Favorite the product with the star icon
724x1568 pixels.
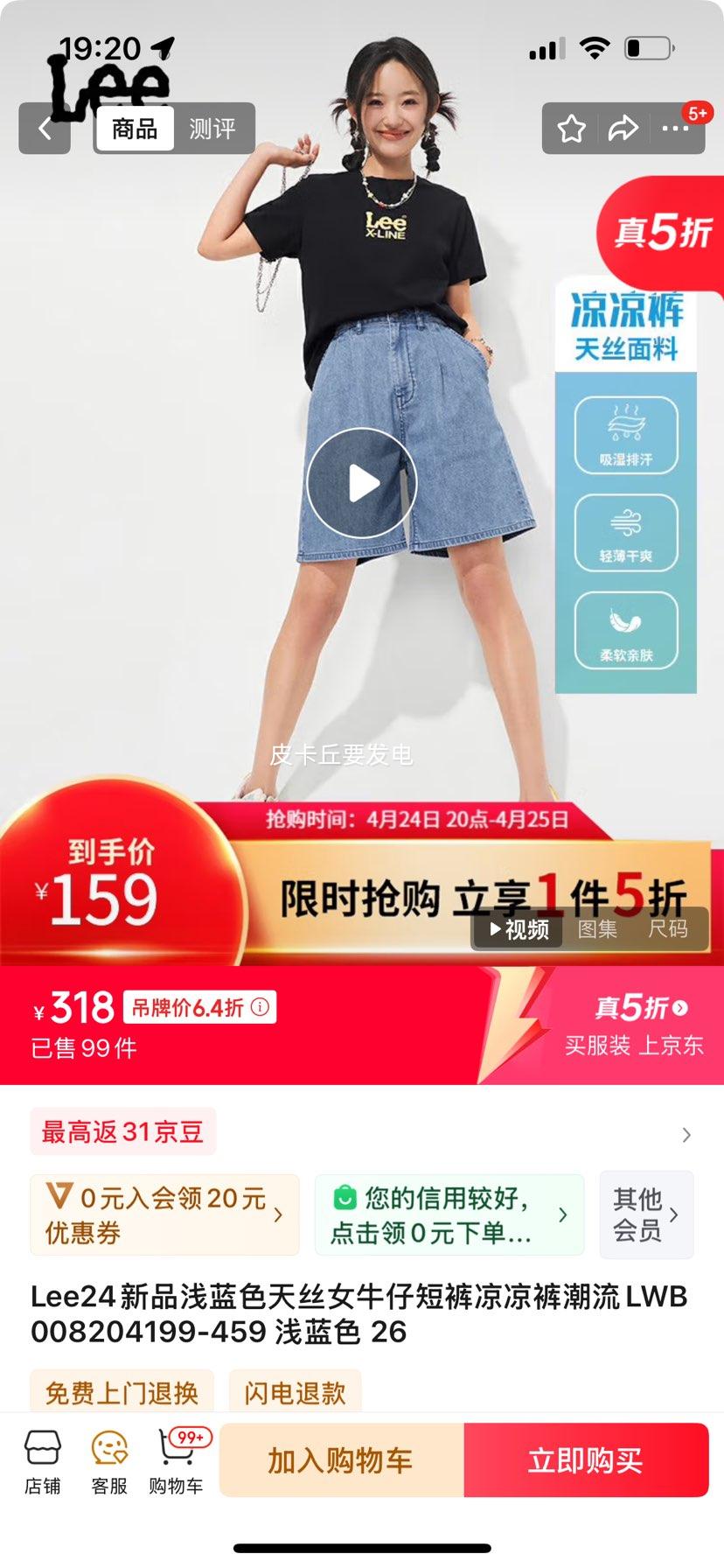572,128
